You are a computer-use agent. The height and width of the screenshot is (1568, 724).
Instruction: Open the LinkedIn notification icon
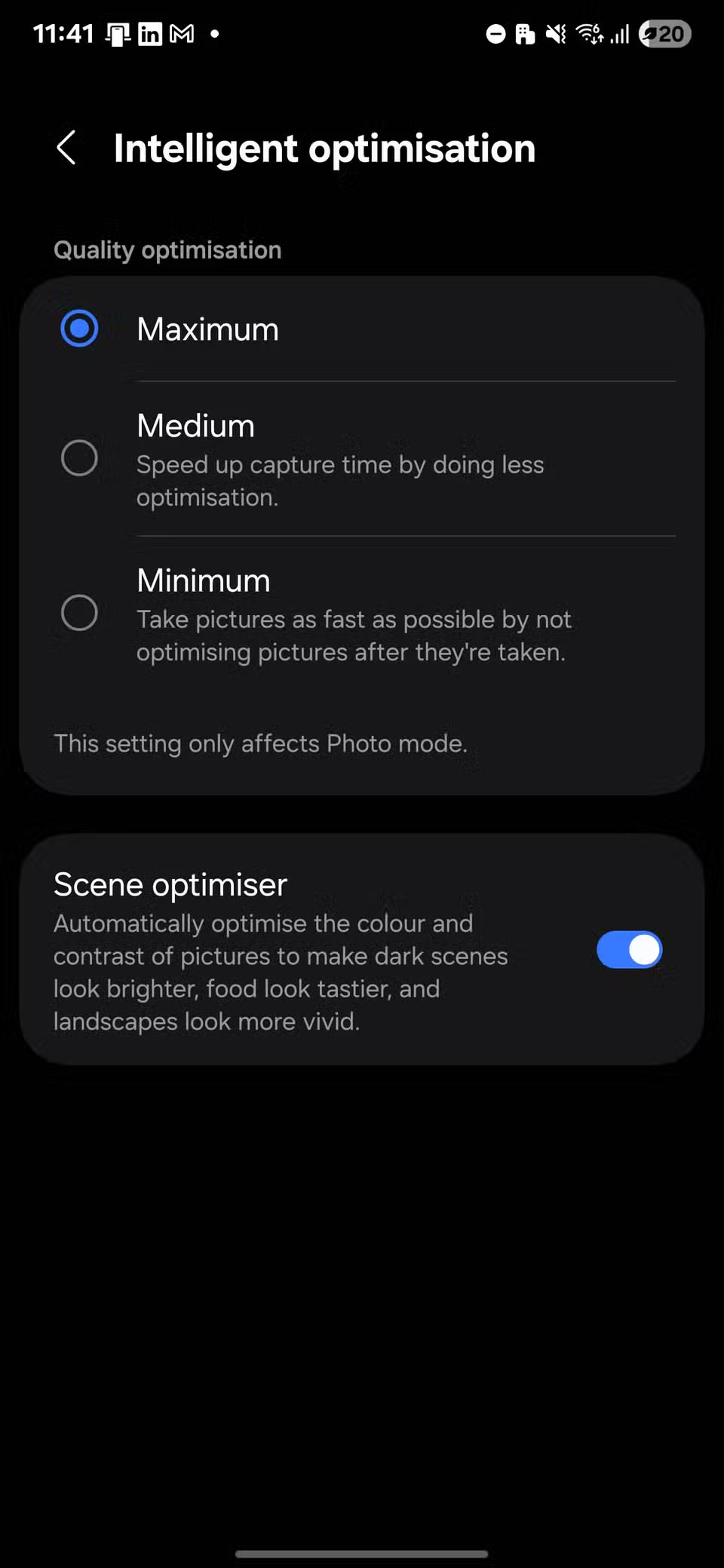pyautogui.click(x=149, y=33)
